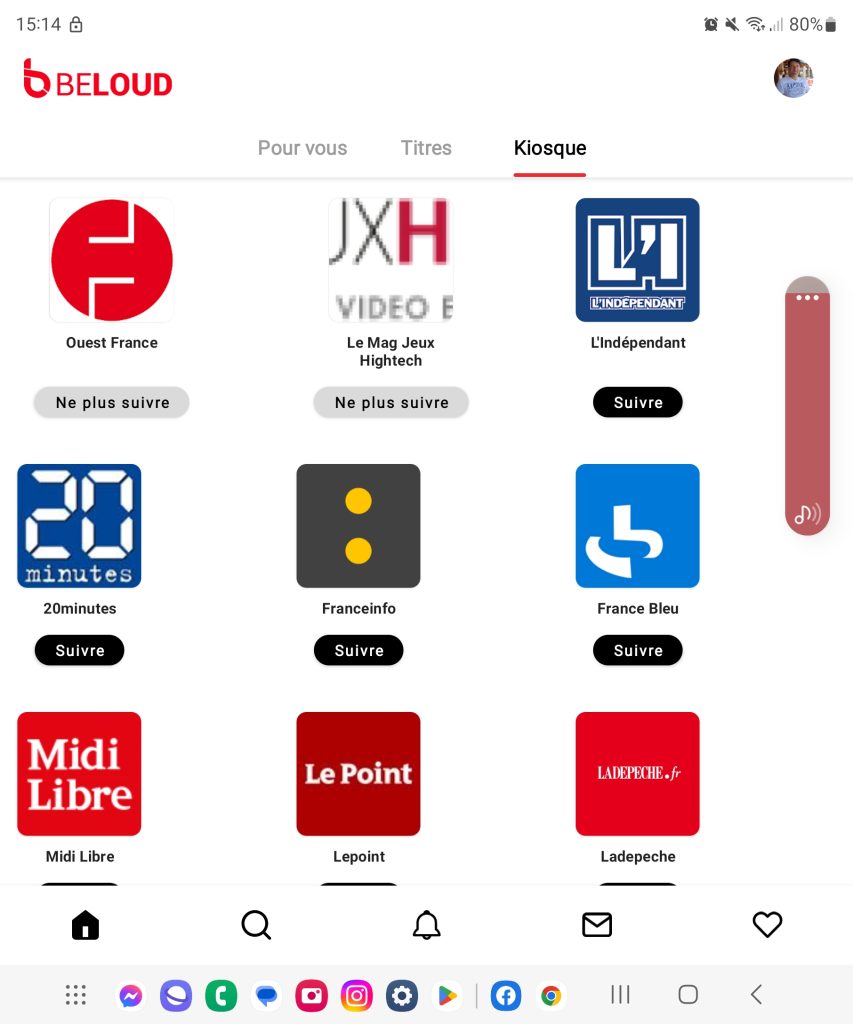Open the Google Play Store app
This screenshot has width=853, height=1024.
point(446,995)
